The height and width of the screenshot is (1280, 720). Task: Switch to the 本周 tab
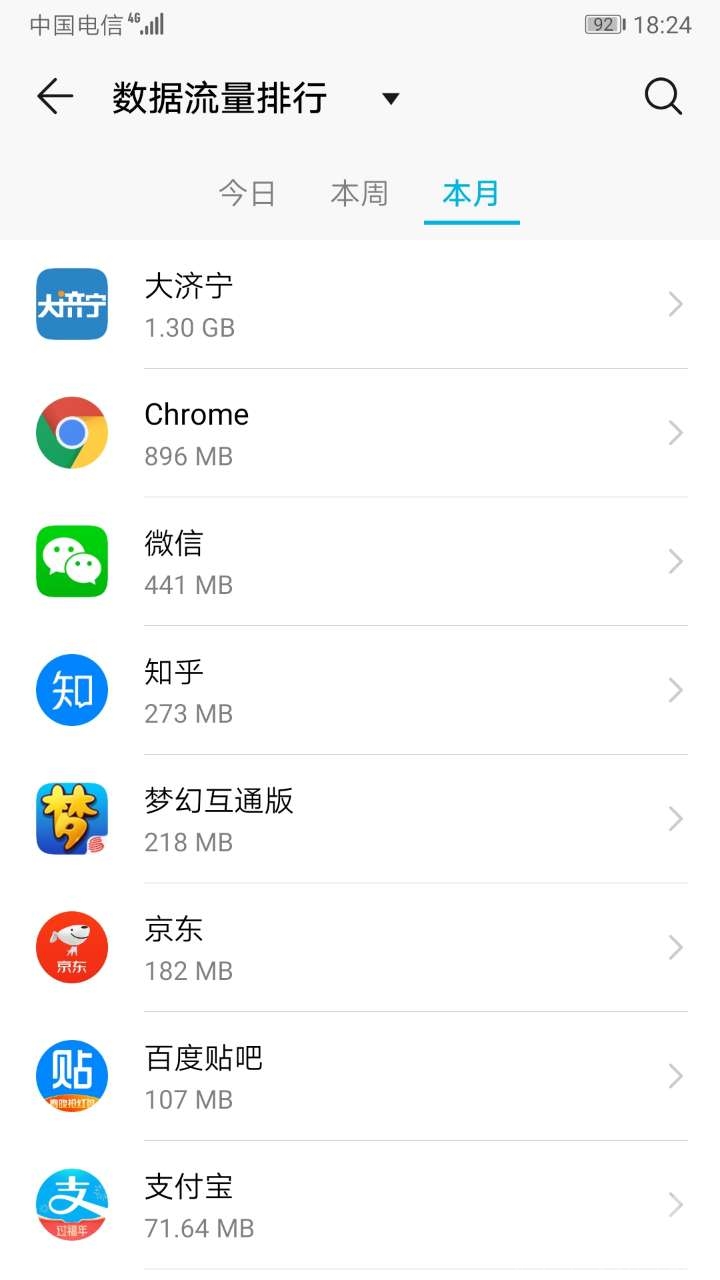coord(359,193)
